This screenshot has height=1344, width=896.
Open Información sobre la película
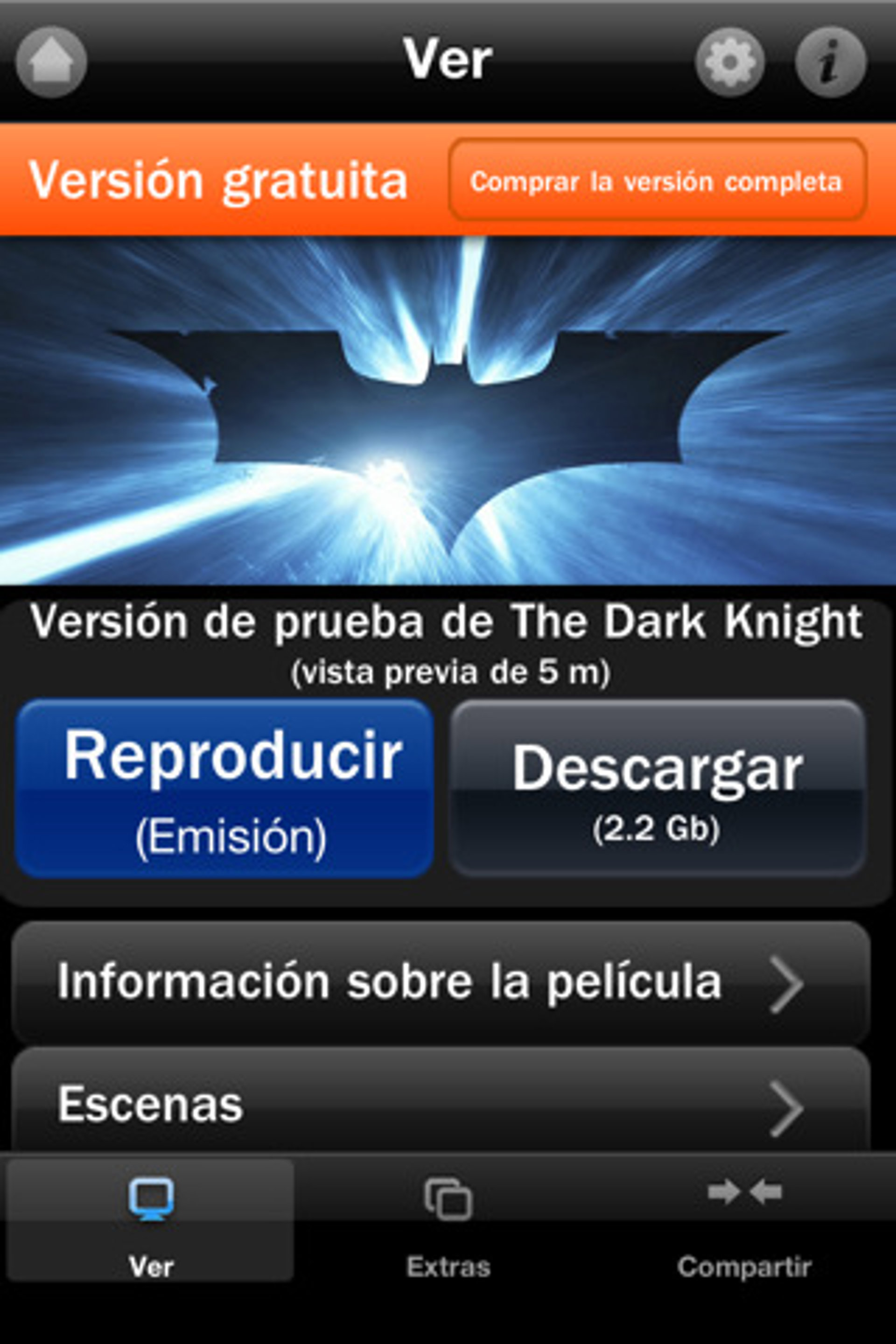coord(441,982)
